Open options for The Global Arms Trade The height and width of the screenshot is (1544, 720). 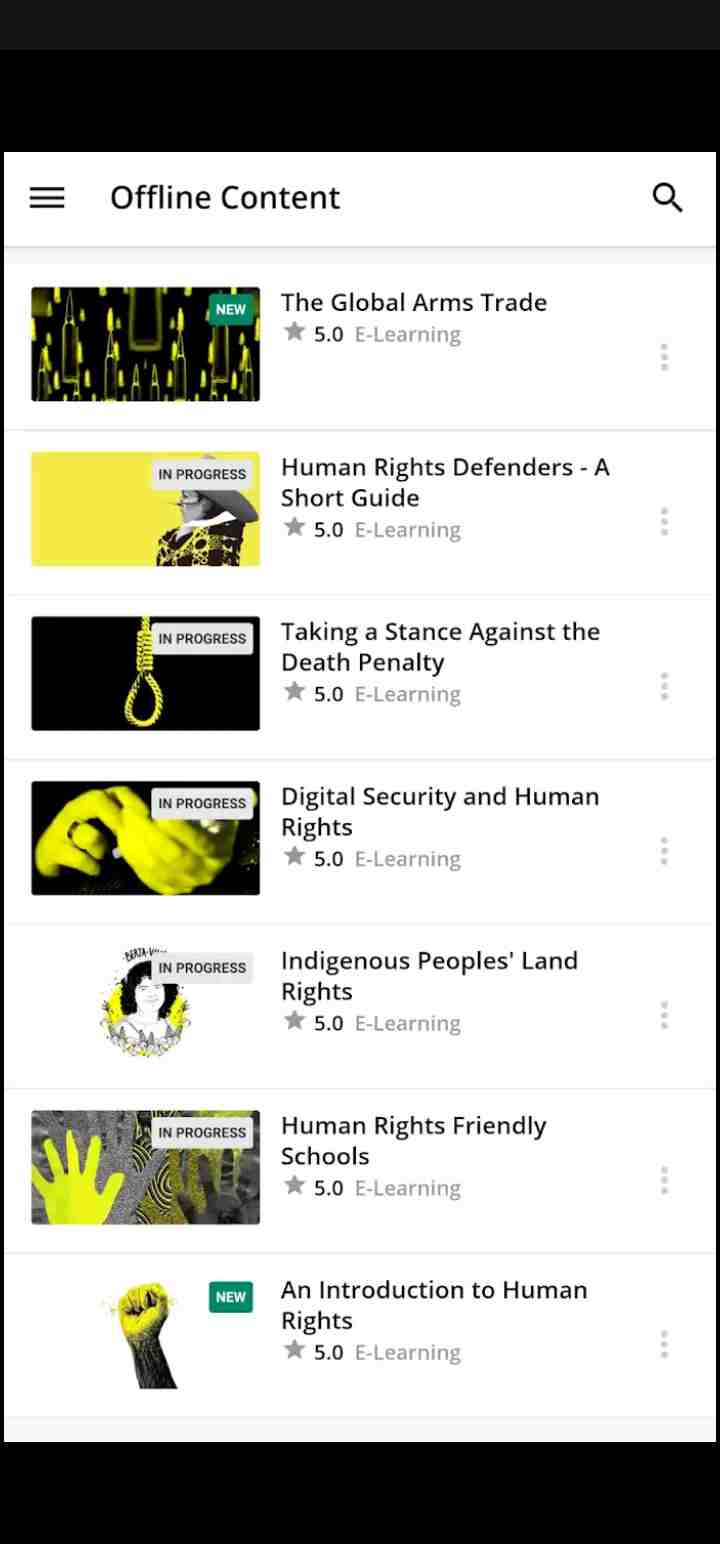(x=664, y=357)
